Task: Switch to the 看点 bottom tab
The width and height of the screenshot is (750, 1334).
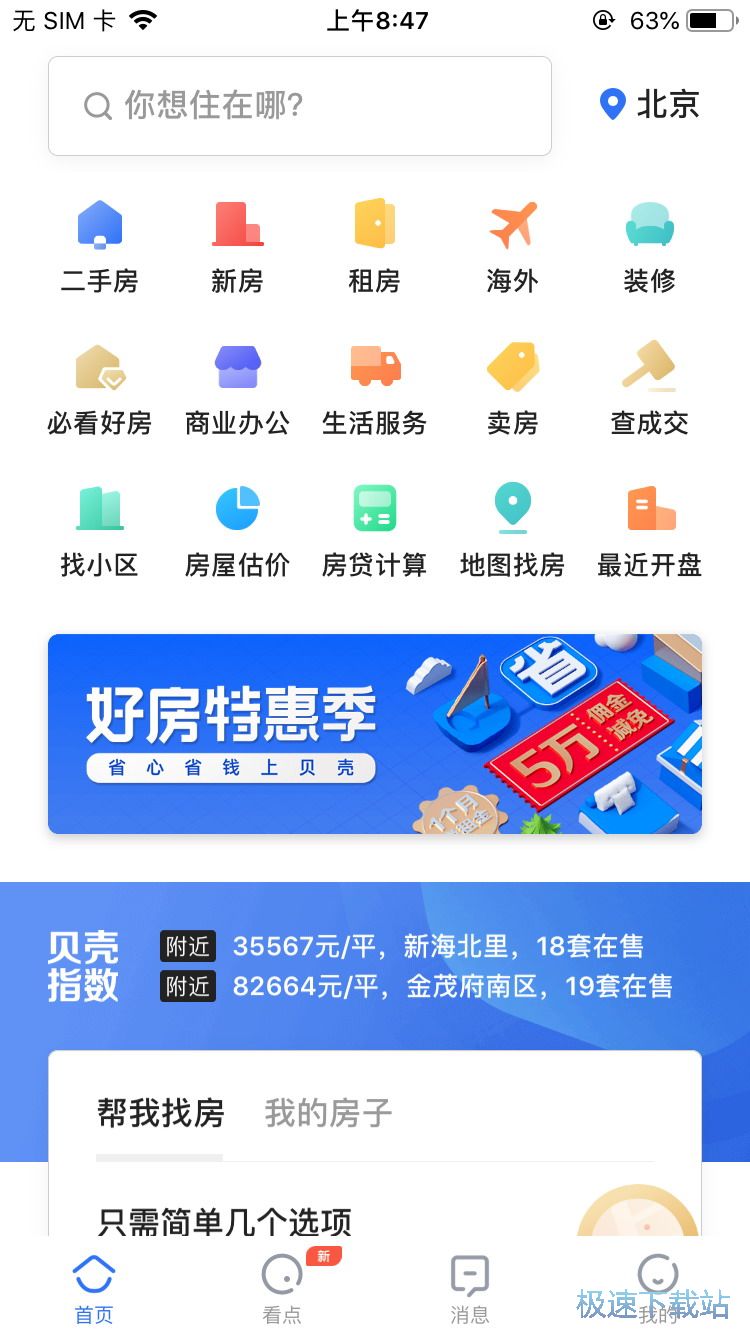Action: 282,1290
